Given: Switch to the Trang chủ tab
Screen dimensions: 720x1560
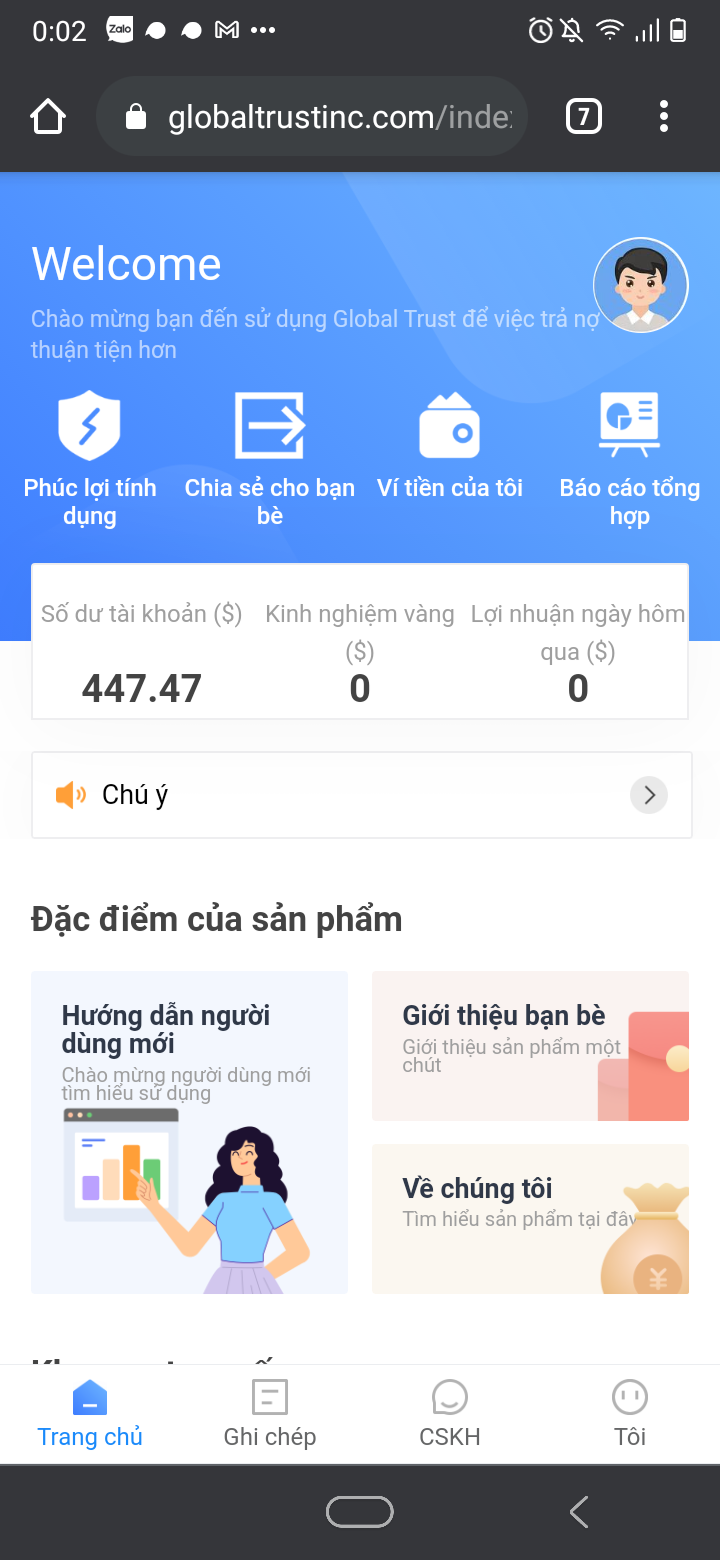Looking at the screenshot, I should [90, 1412].
